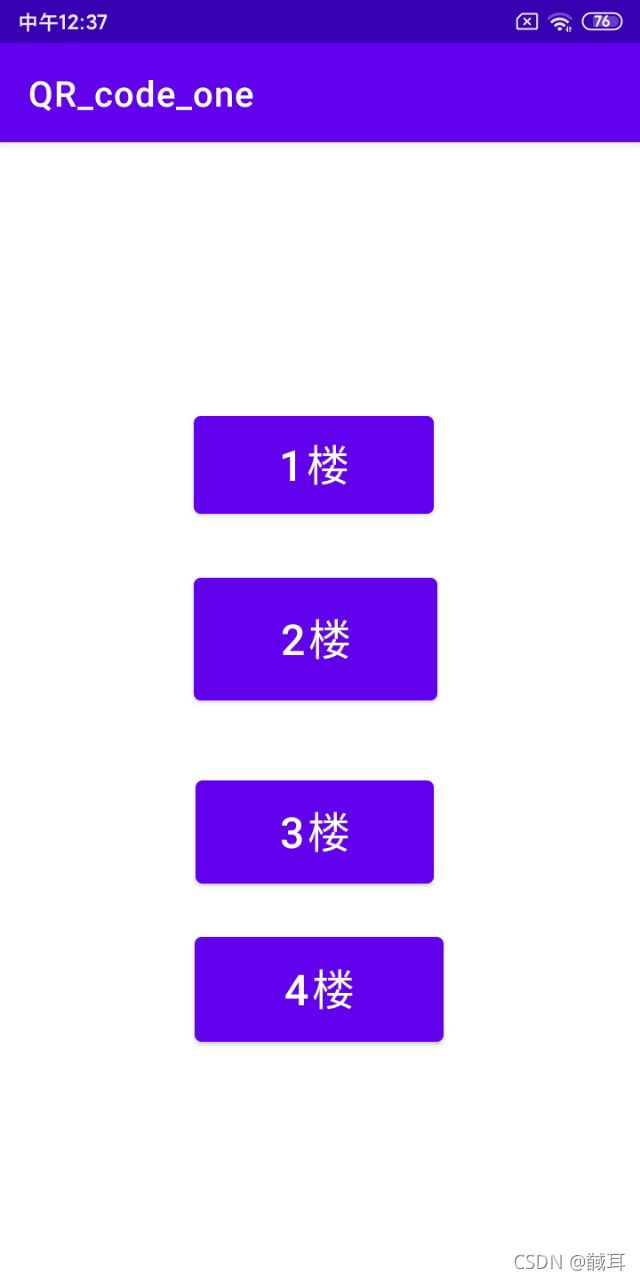640x1280 pixels.
Task: Choose the 3楼 floor button
Action: coord(314,832)
